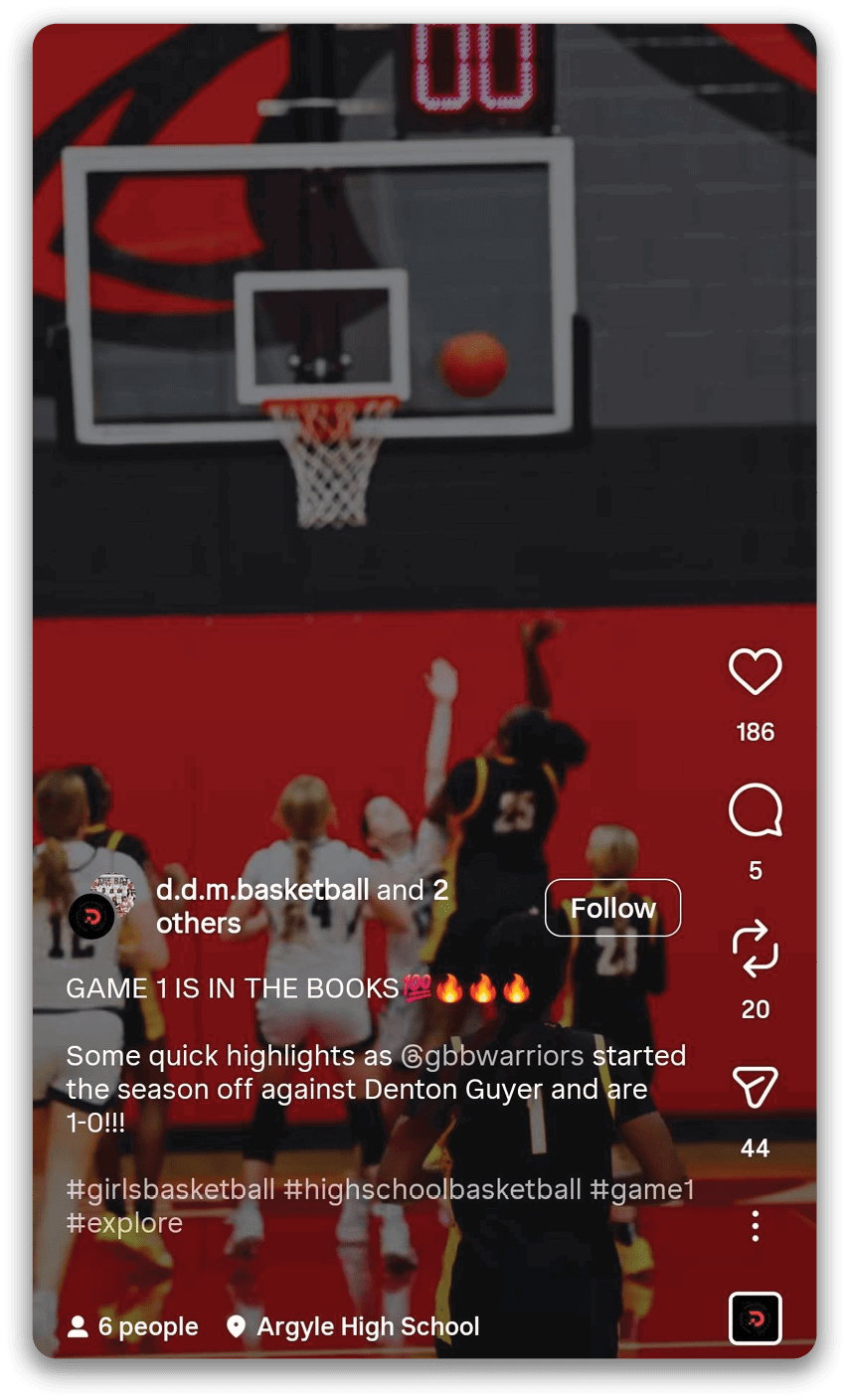Open the three-dot more options menu
Screen dimensions: 849x1400
[x=755, y=1226]
